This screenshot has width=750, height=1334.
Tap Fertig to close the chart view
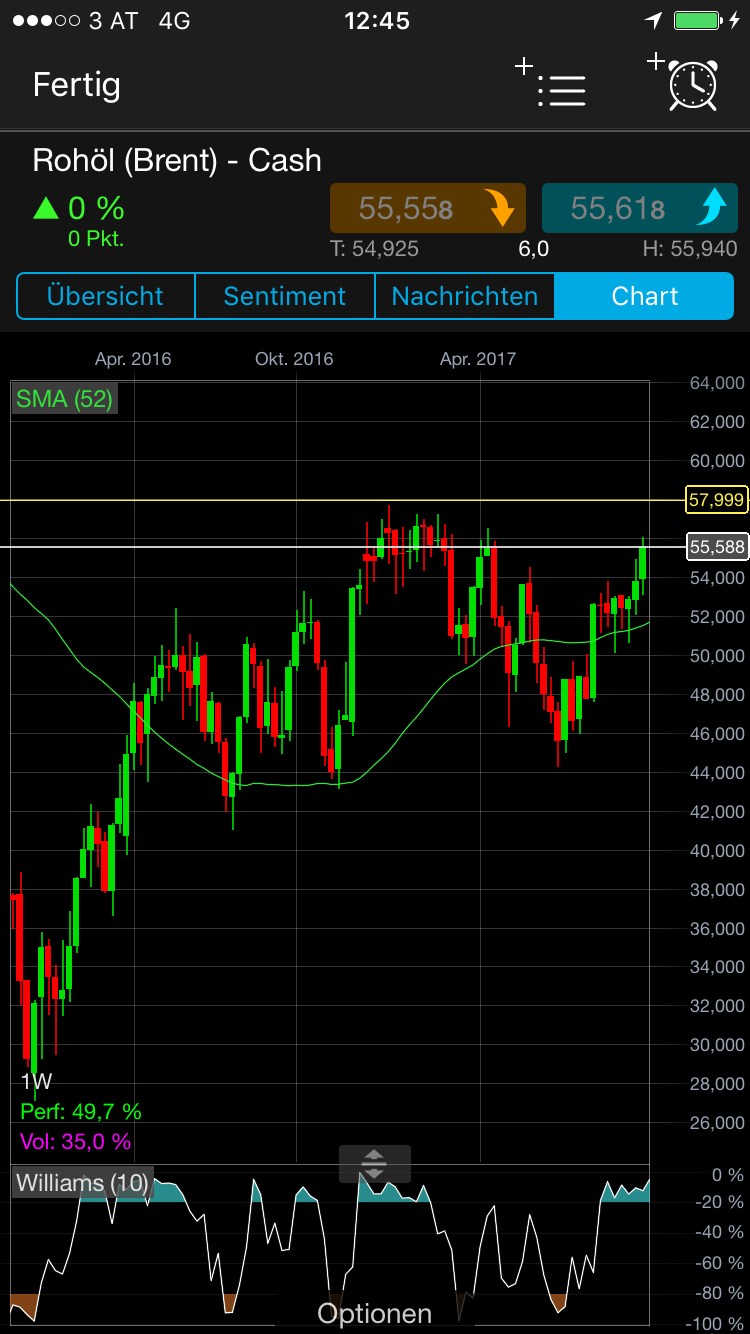pos(76,85)
